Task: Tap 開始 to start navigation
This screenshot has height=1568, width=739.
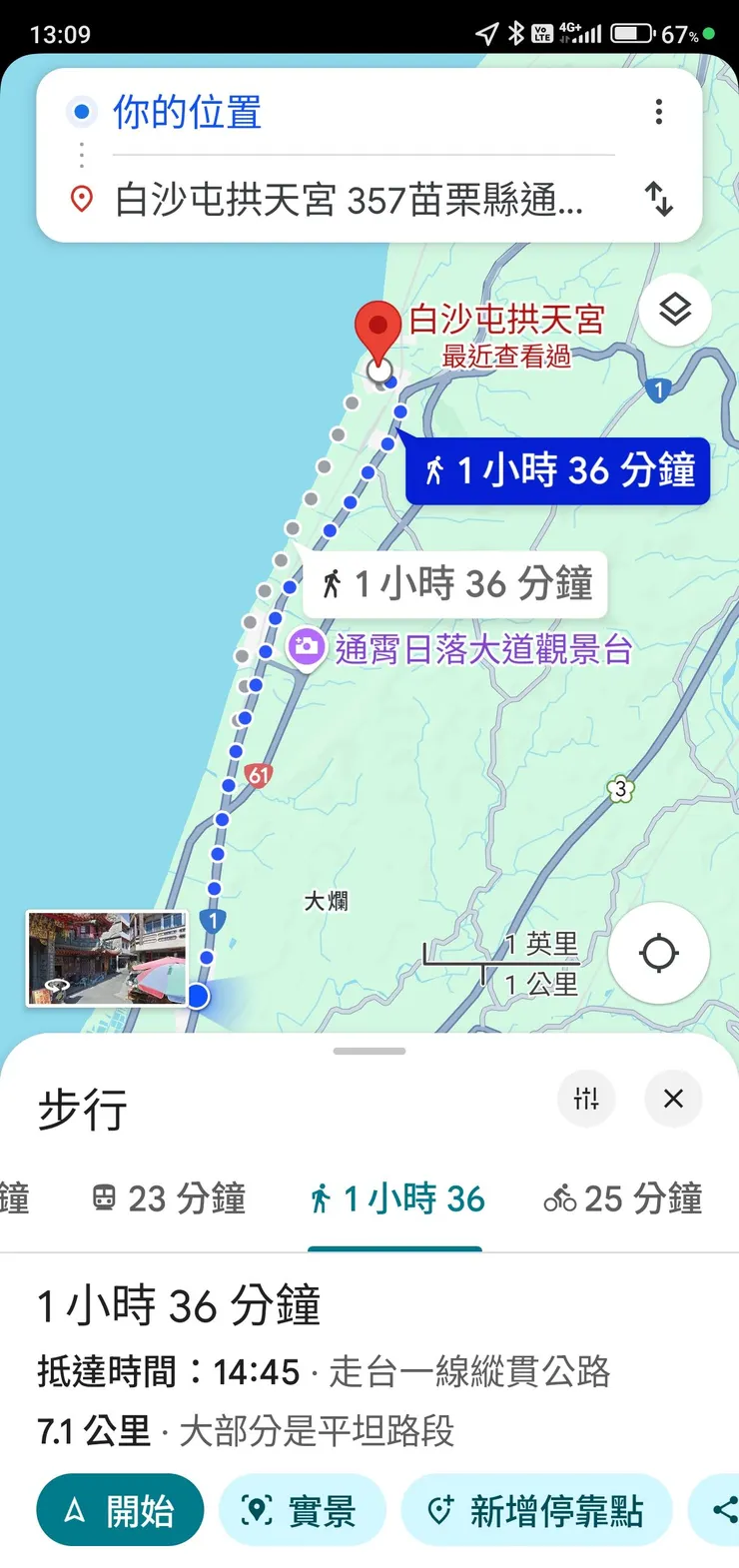Action: (119, 1510)
